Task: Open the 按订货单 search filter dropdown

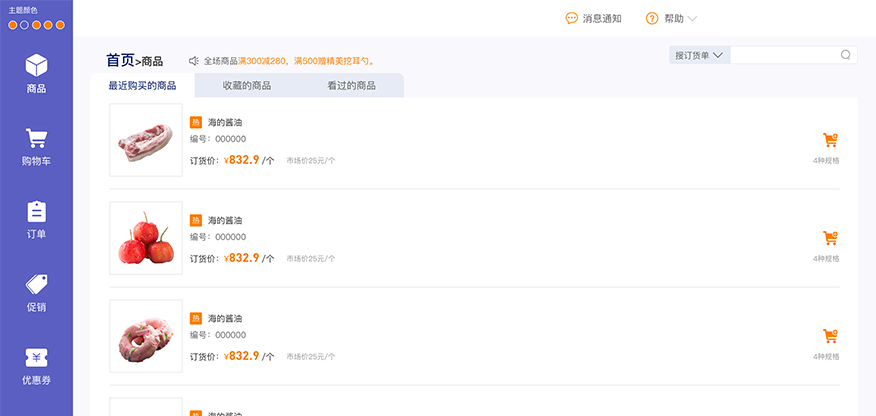Action: click(x=699, y=55)
